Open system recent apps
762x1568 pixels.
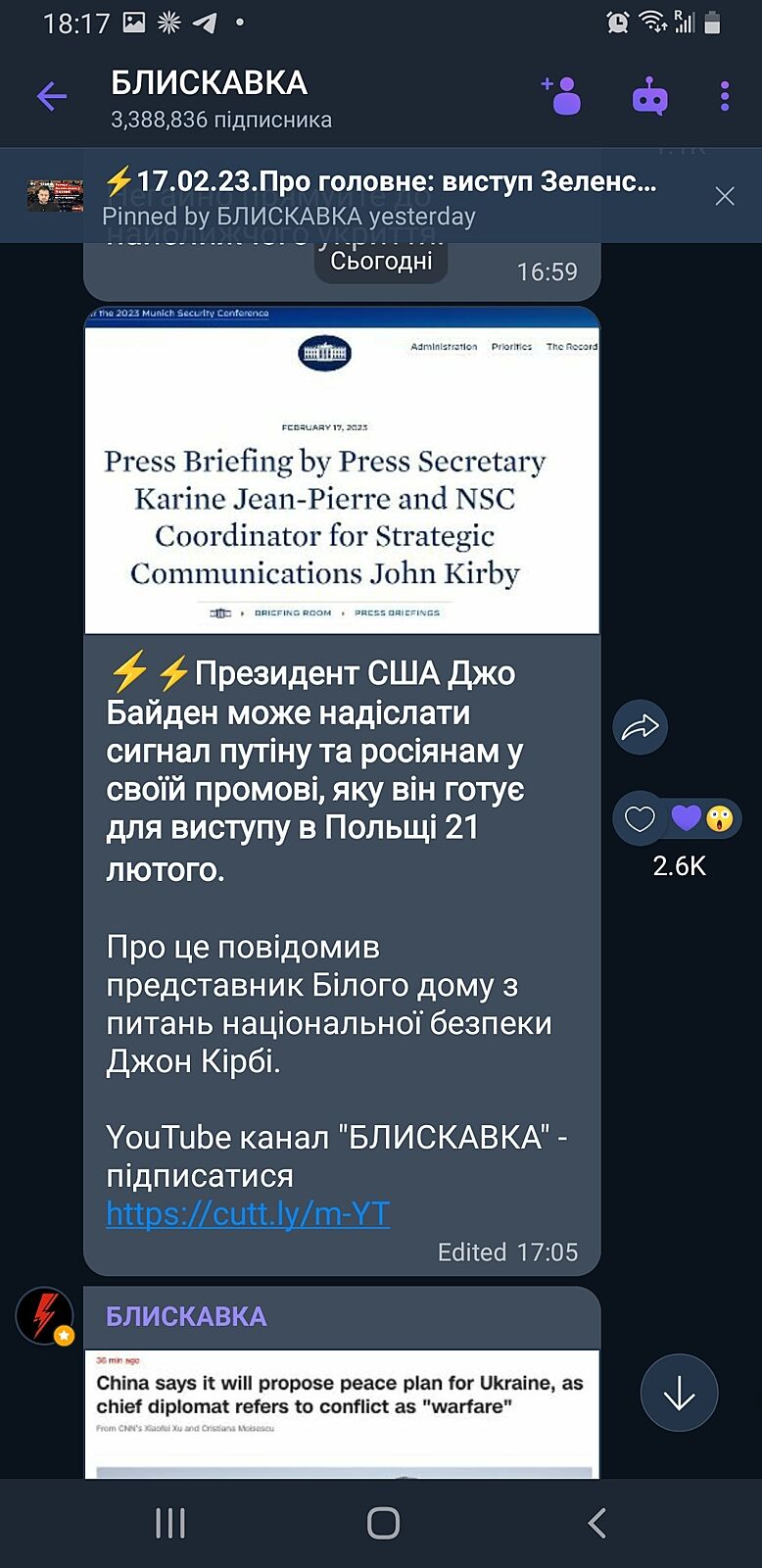click(170, 1523)
